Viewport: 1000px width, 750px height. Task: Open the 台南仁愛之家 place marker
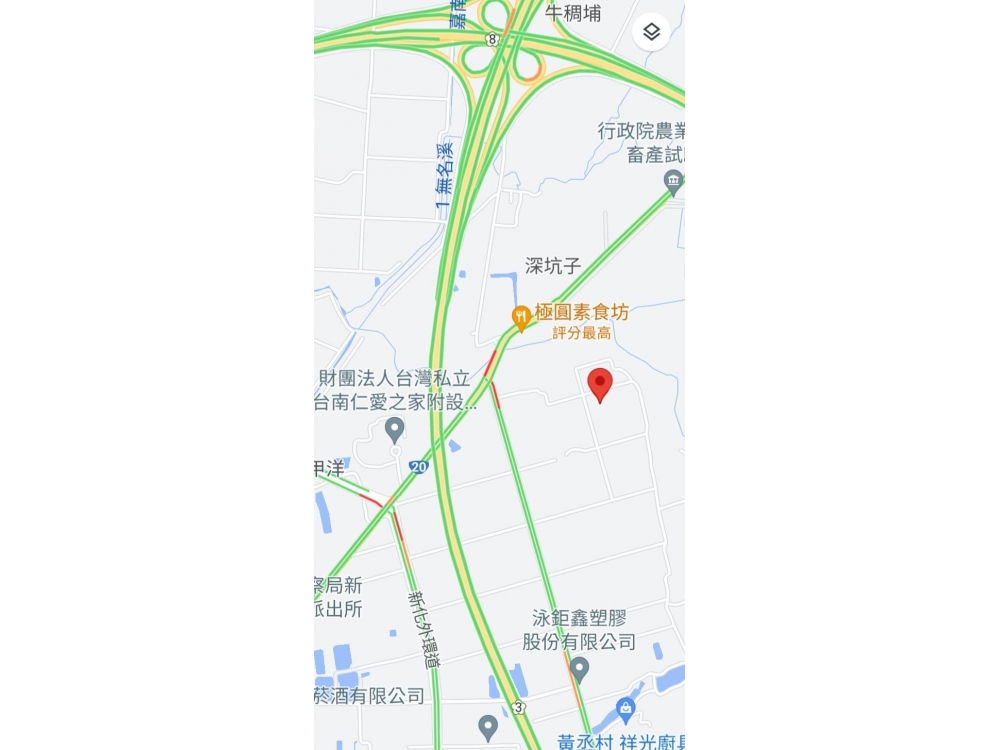pyautogui.click(x=395, y=430)
